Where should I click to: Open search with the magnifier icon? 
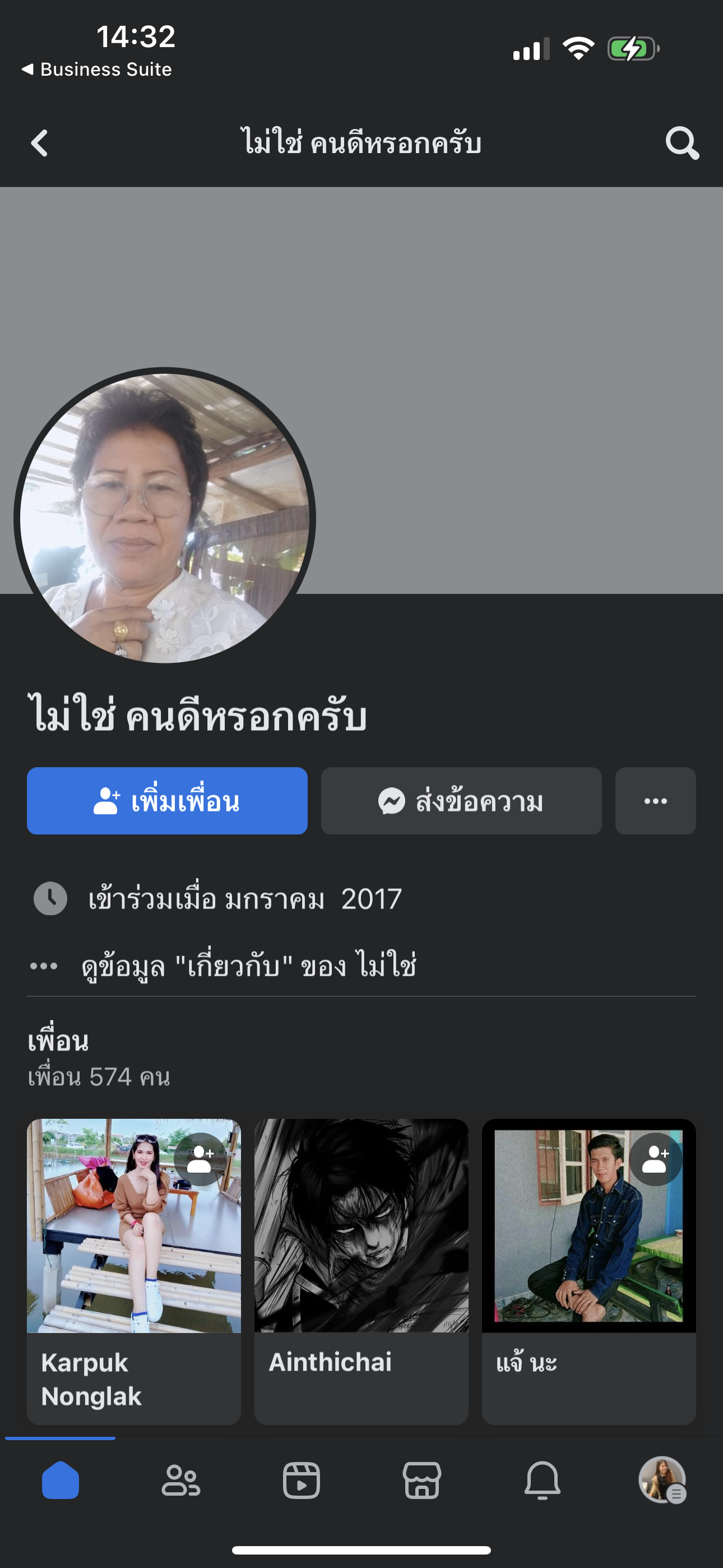pyautogui.click(x=682, y=143)
